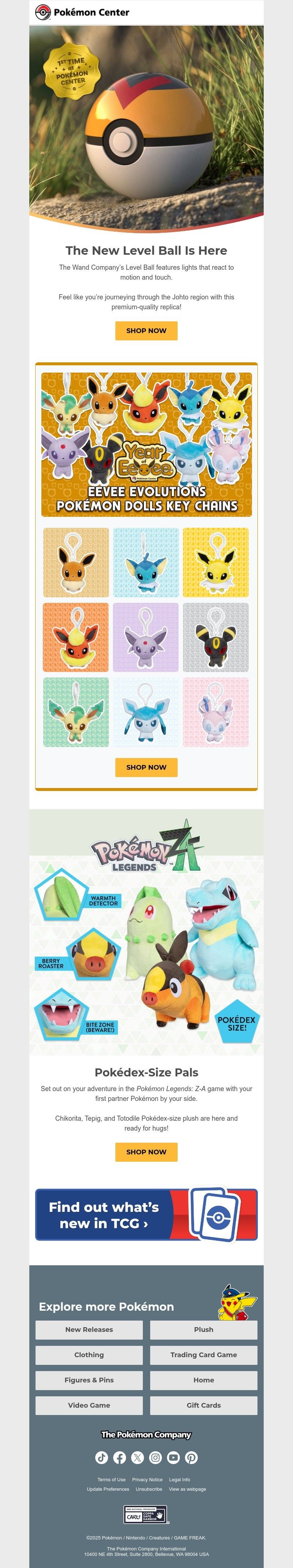Image resolution: width=293 pixels, height=1568 pixels.
Task: Browse the New Releases category
Action: tap(89, 1329)
